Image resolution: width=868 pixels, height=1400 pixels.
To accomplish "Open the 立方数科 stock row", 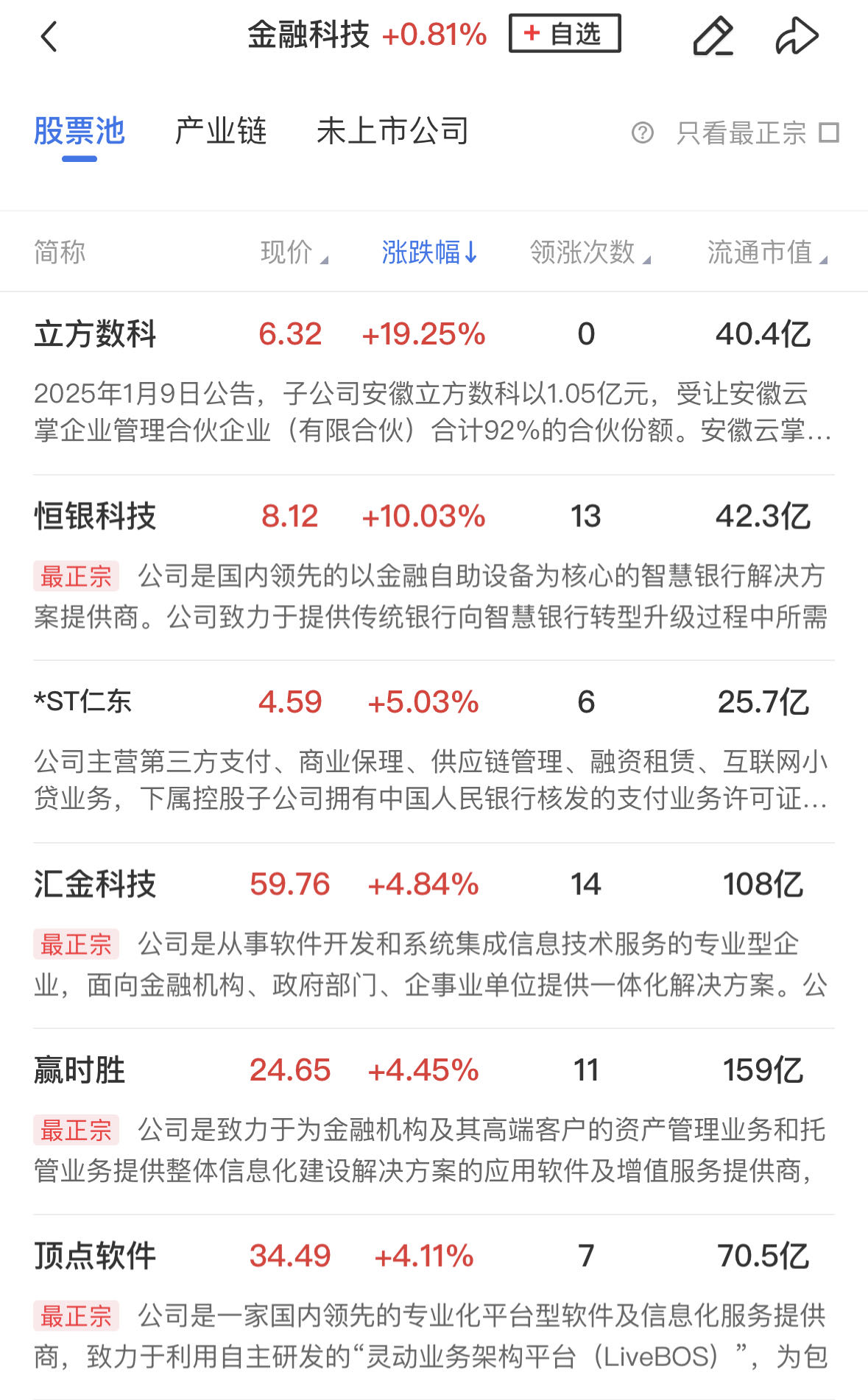I will pyautogui.click(x=96, y=335).
